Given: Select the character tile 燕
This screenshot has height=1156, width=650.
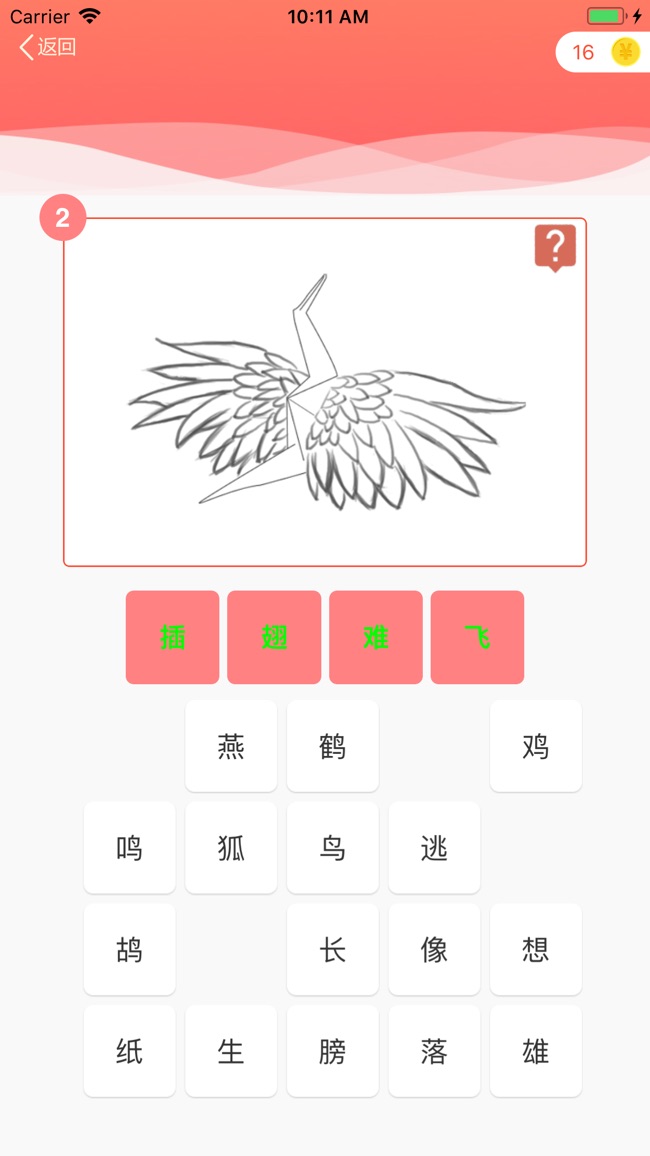Looking at the screenshot, I should [x=231, y=746].
